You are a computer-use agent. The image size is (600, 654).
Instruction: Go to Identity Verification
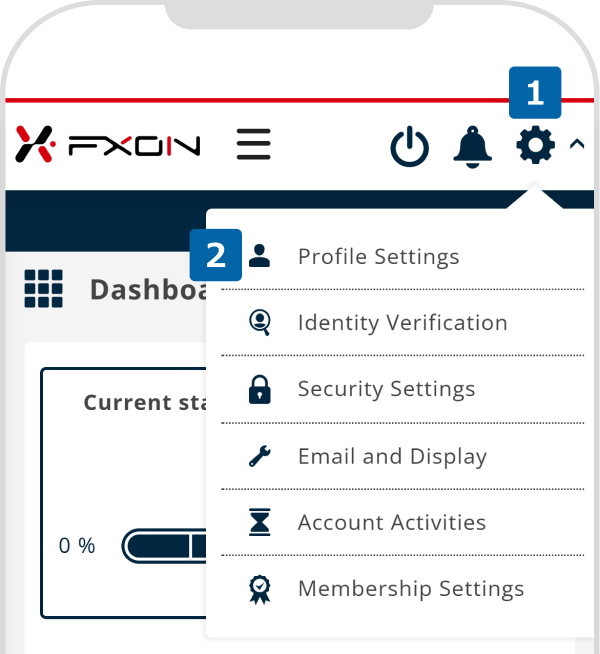[x=402, y=323]
